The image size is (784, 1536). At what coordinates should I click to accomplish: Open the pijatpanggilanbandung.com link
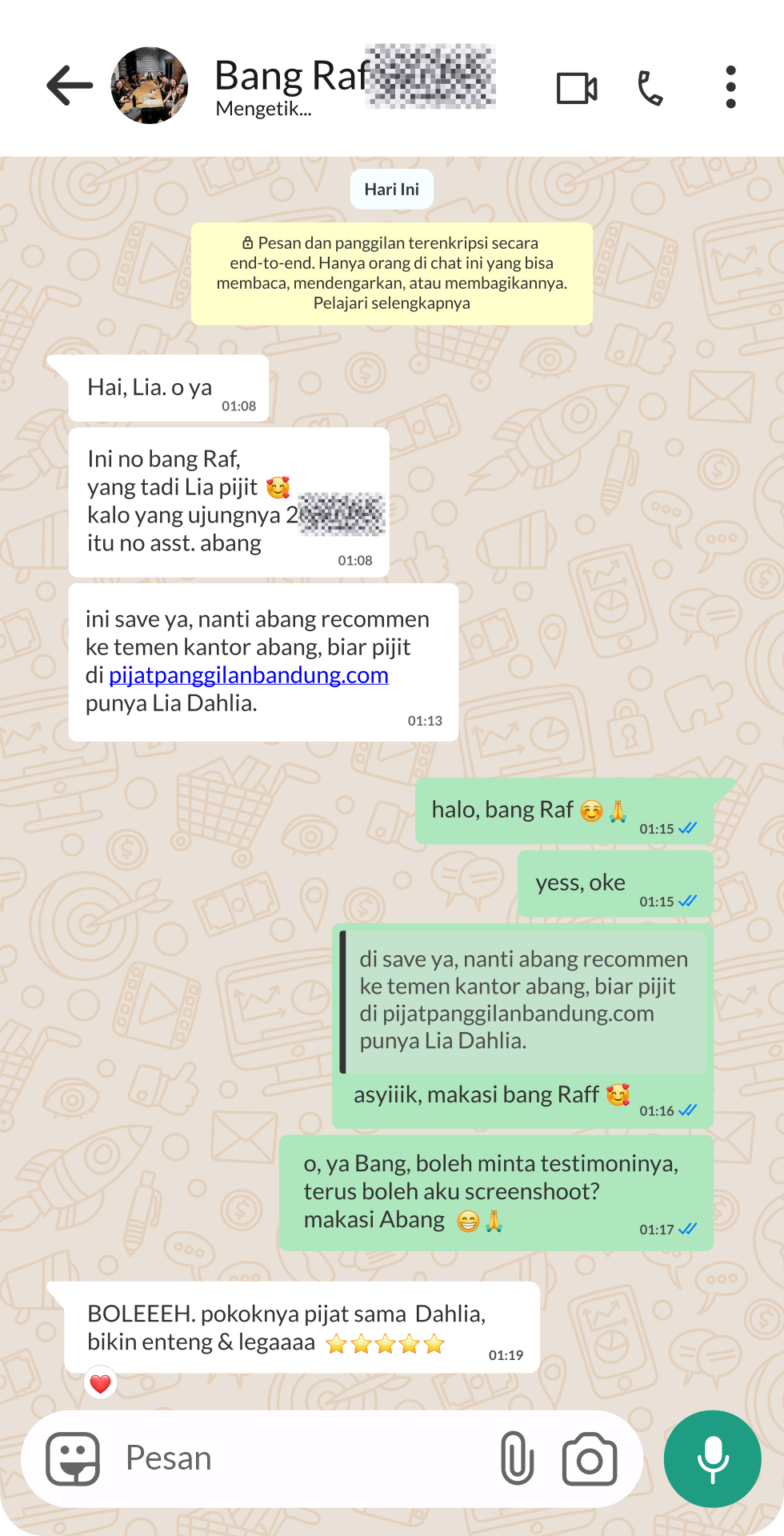click(249, 675)
